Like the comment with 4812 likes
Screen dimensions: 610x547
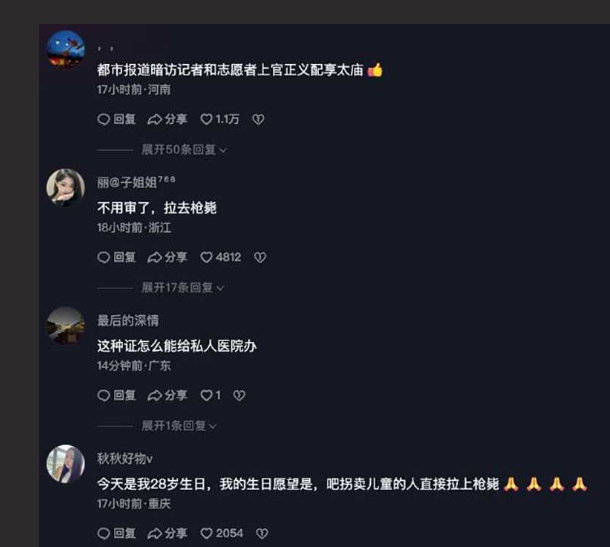[220, 257]
